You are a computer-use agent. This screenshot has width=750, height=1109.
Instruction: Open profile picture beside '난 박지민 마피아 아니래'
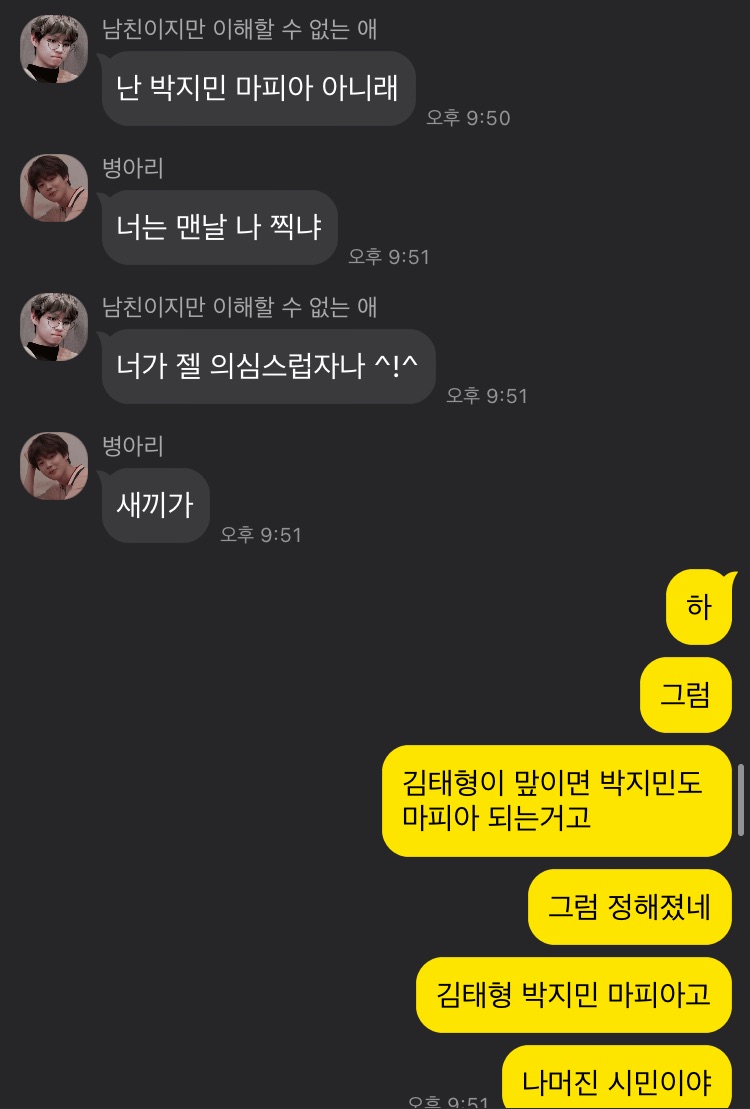[54, 49]
